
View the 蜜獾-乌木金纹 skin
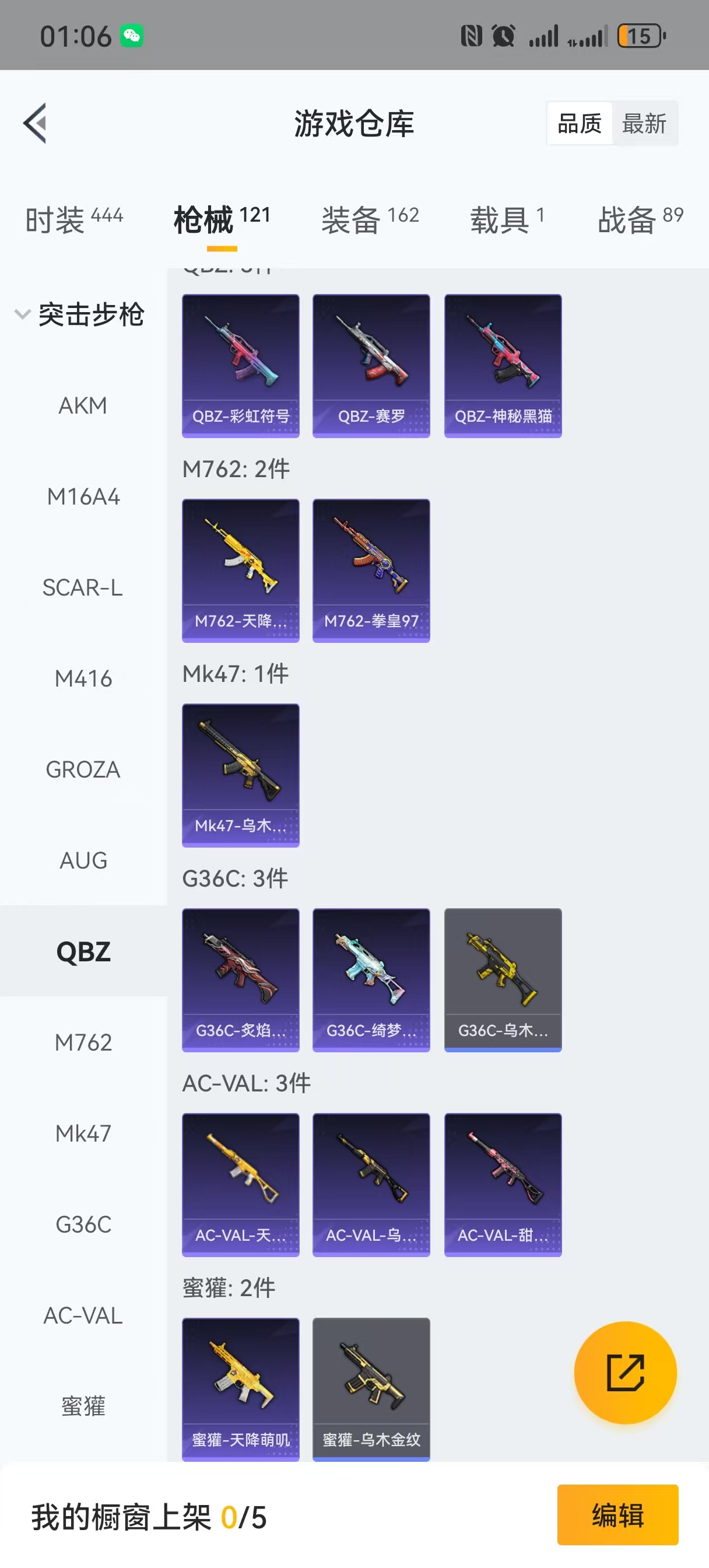coord(371,1388)
